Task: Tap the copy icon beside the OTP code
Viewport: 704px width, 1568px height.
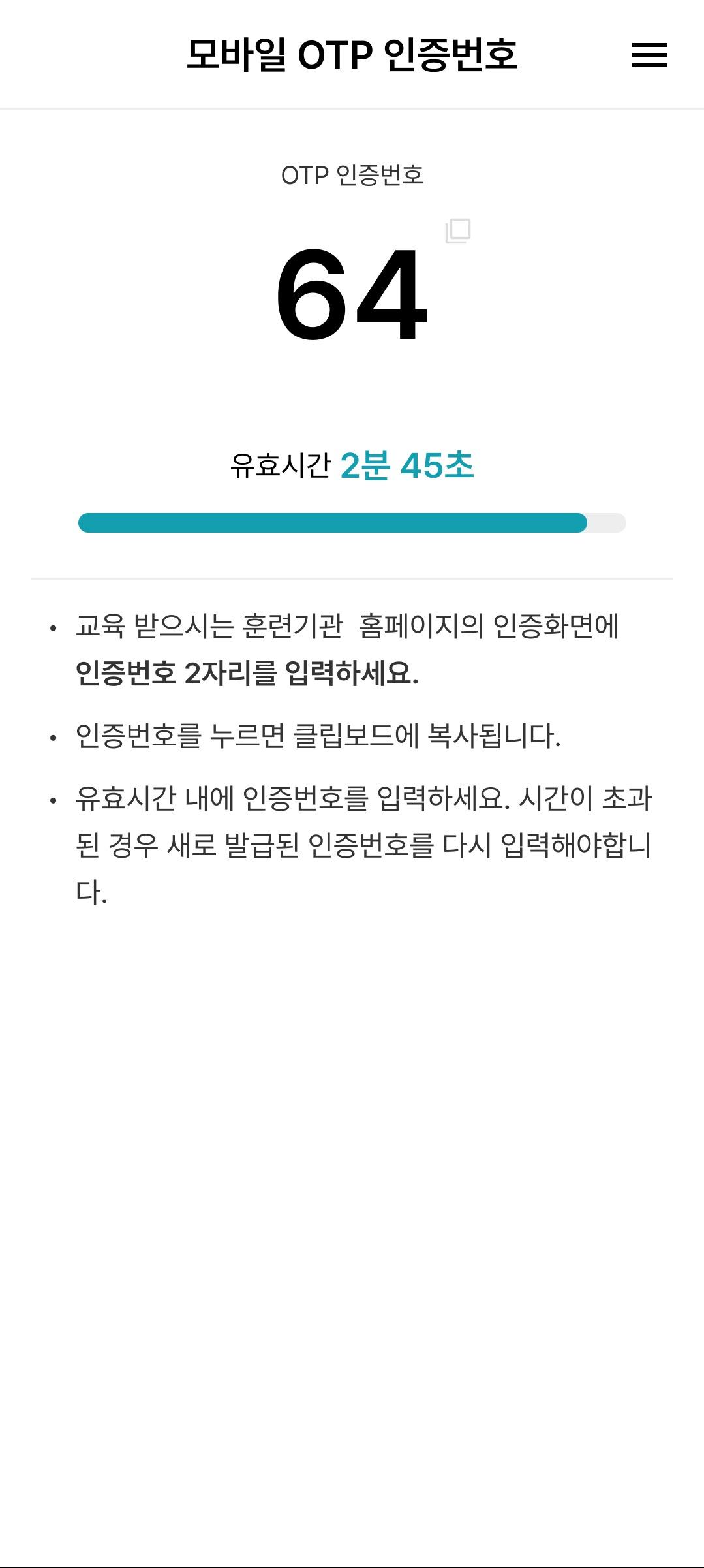Action: pos(457,231)
